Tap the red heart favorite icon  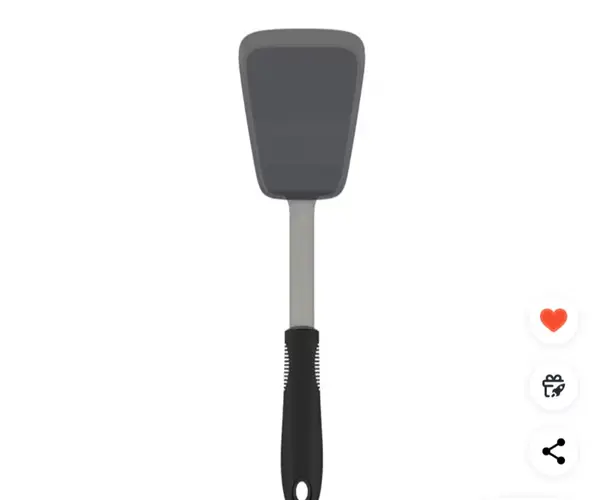tap(553, 320)
